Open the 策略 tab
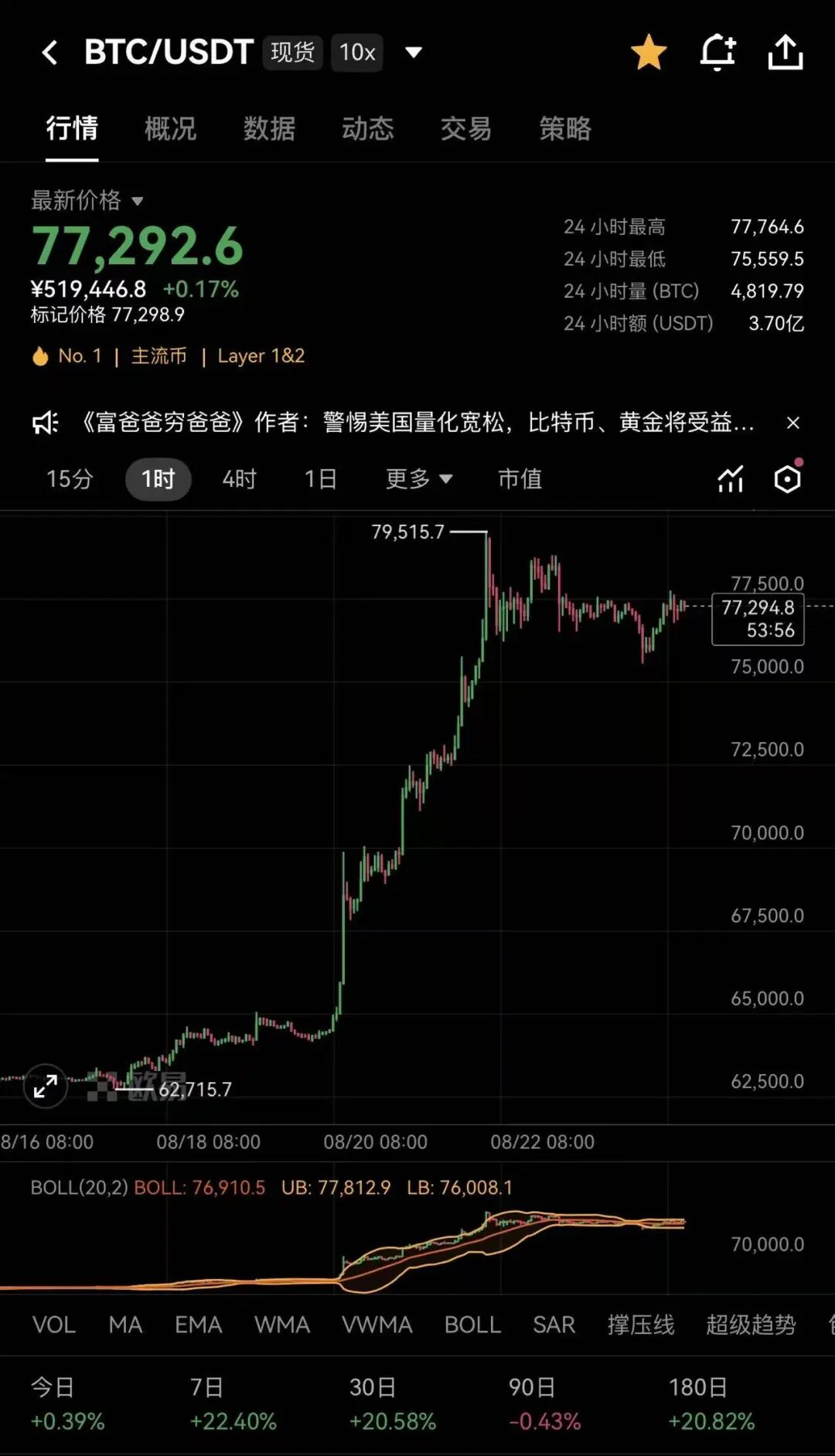 click(565, 128)
